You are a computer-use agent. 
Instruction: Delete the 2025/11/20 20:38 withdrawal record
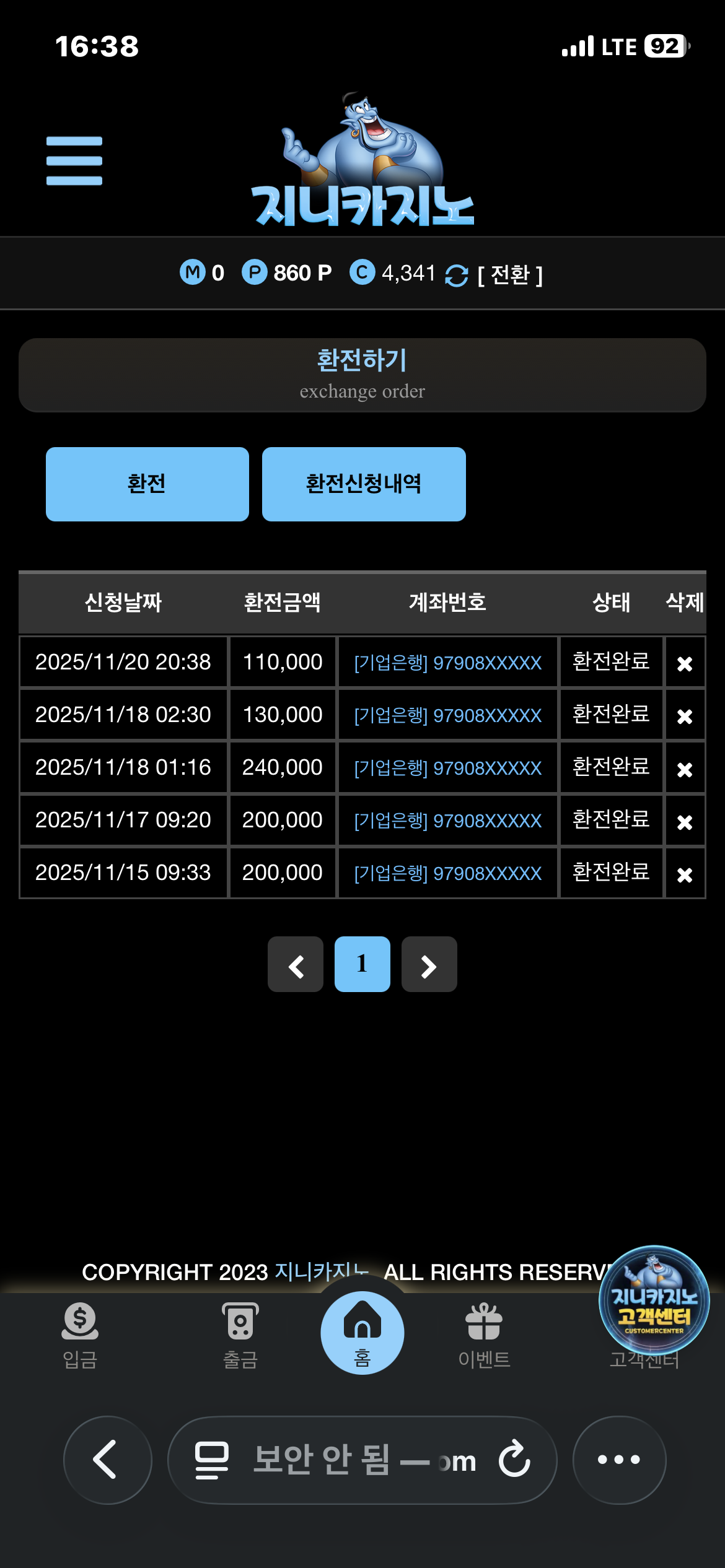[x=685, y=663]
